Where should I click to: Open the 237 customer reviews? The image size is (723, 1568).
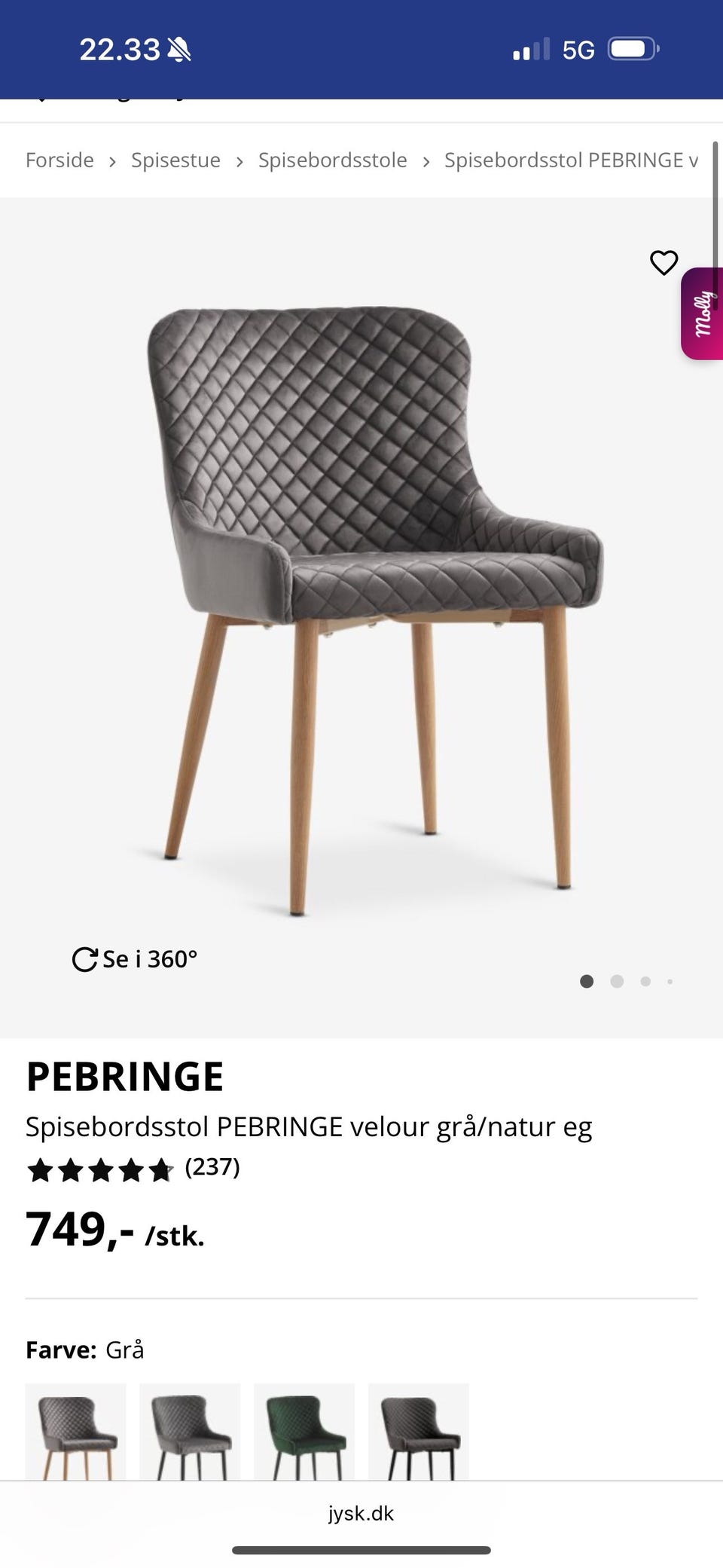[x=212, y=1167]
